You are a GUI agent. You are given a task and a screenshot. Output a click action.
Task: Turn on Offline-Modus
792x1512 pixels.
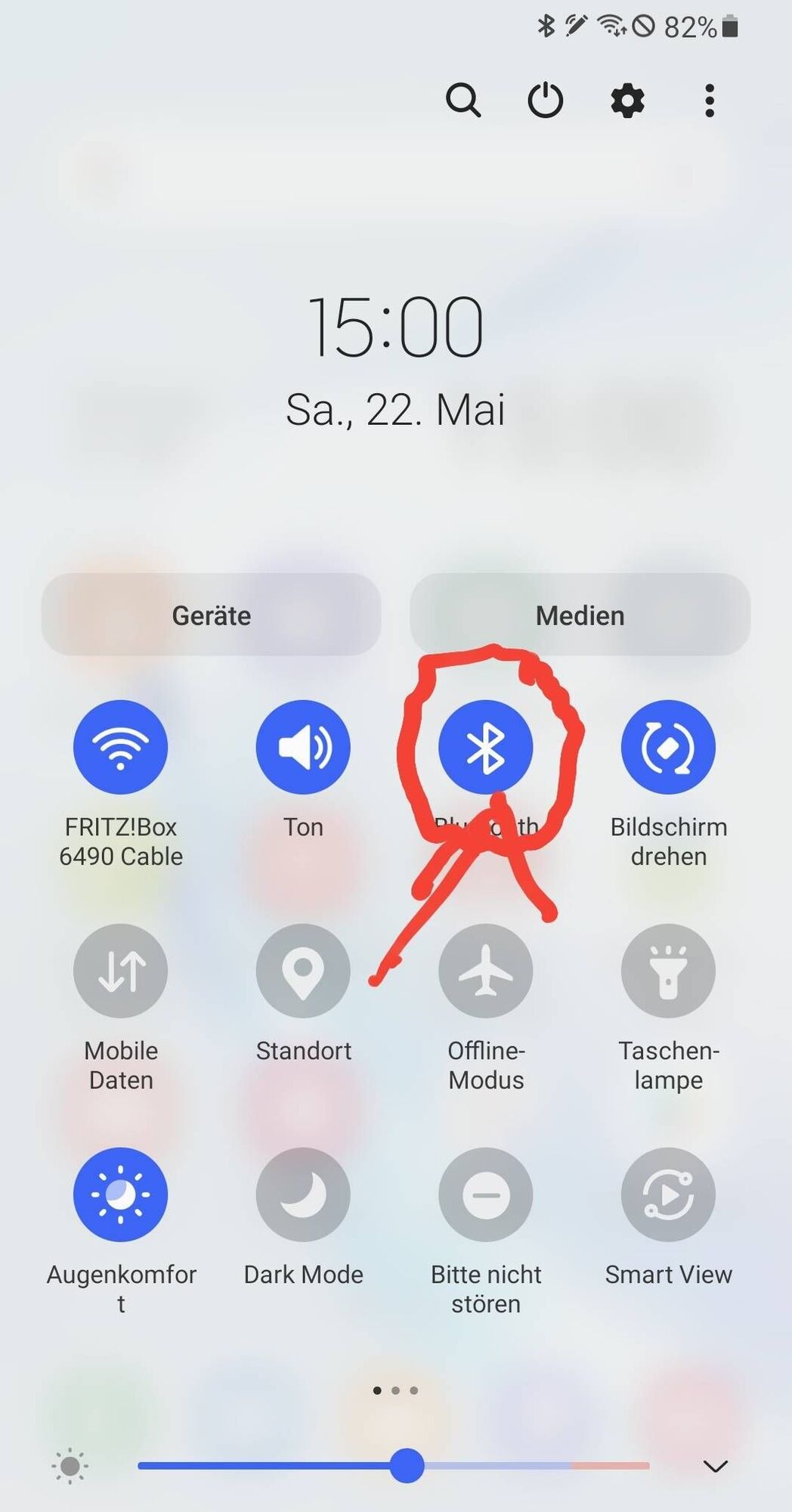click(486, 971)
